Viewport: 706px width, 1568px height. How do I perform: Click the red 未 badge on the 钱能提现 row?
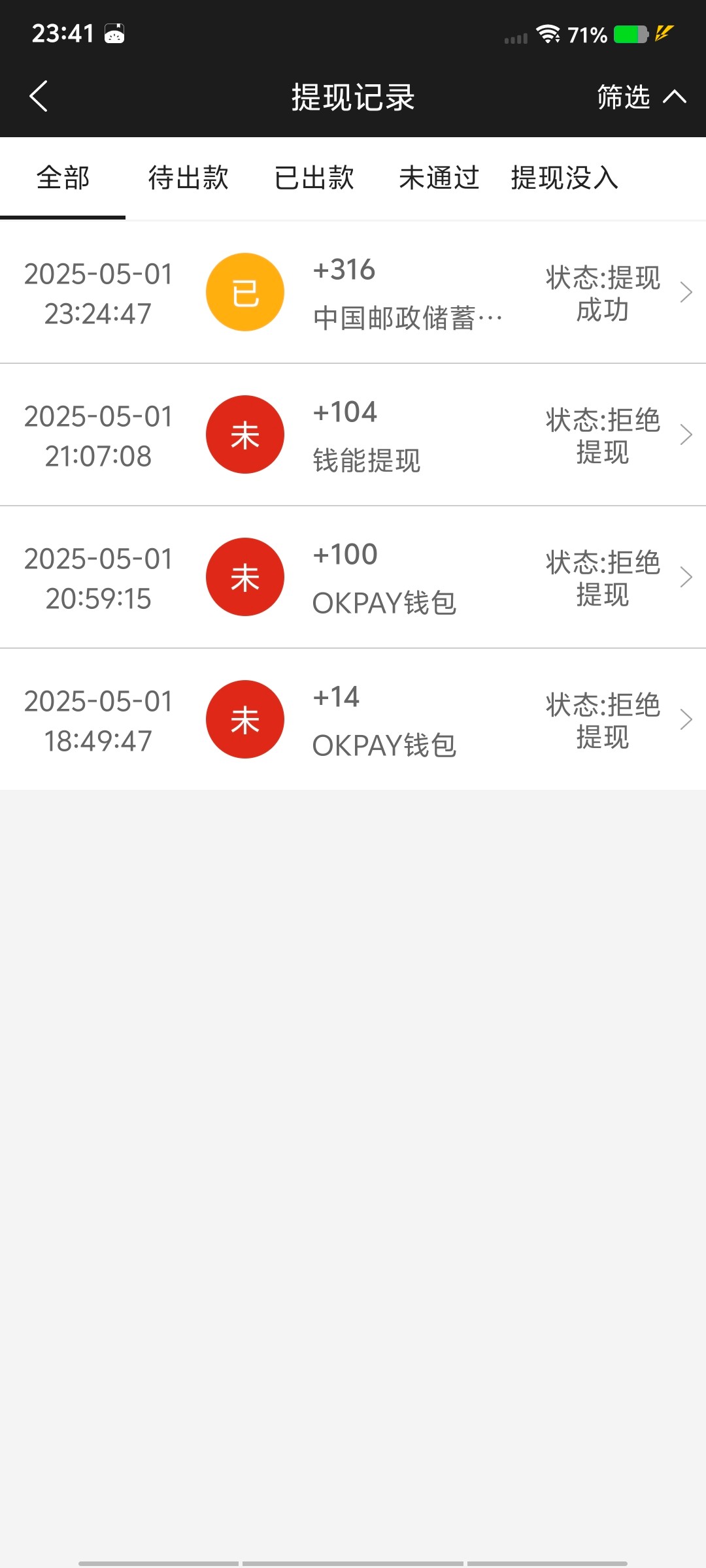(245, 434)
